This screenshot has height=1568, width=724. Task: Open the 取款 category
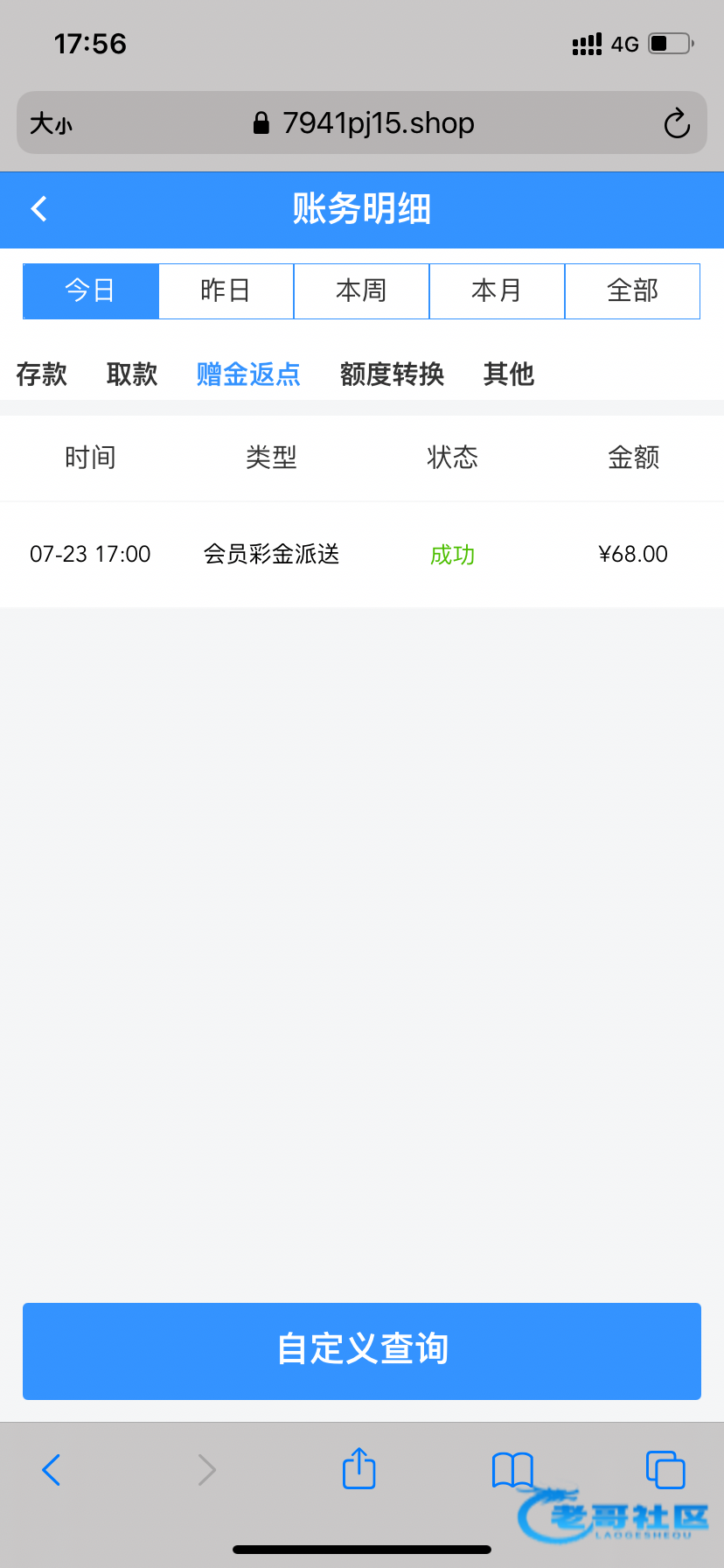coord(132,374)
